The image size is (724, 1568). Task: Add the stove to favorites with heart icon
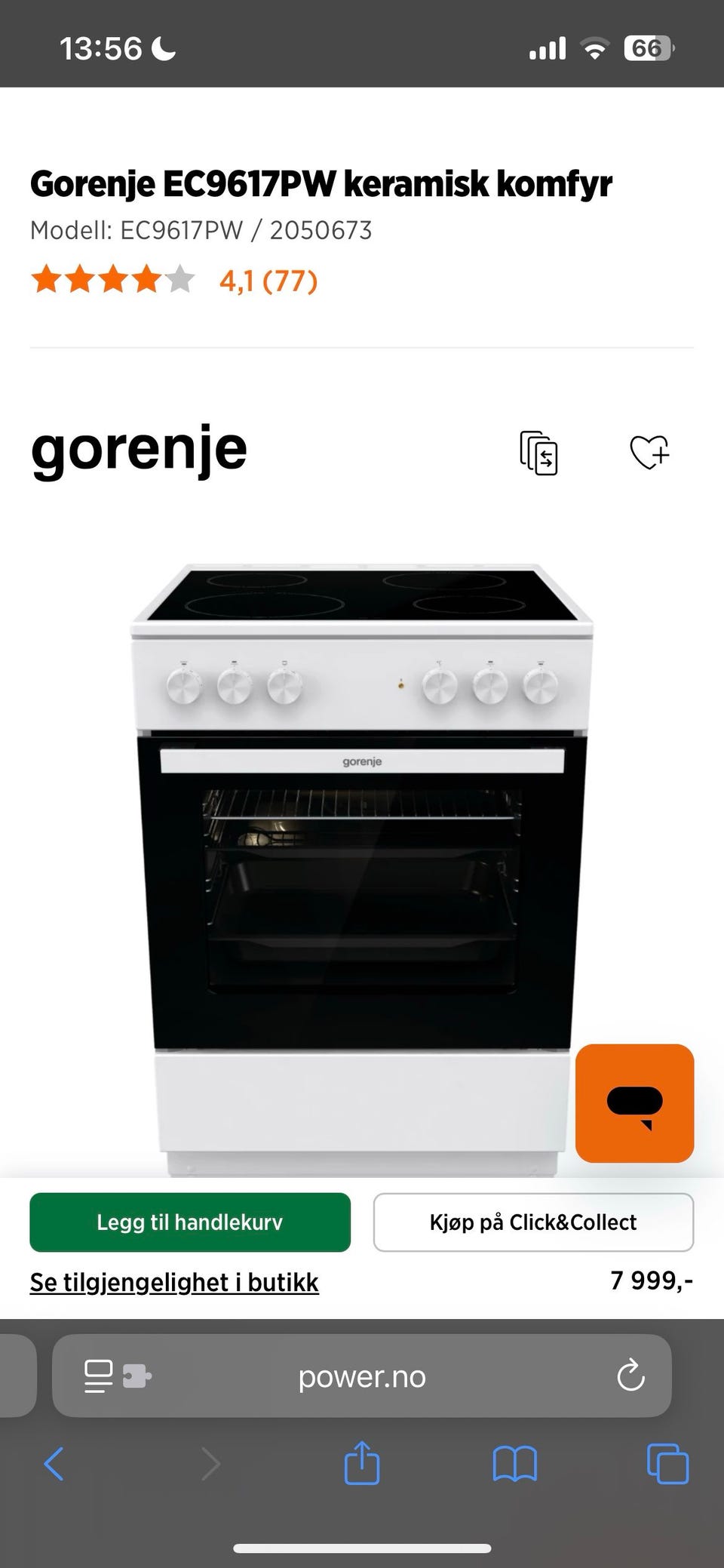650,453
